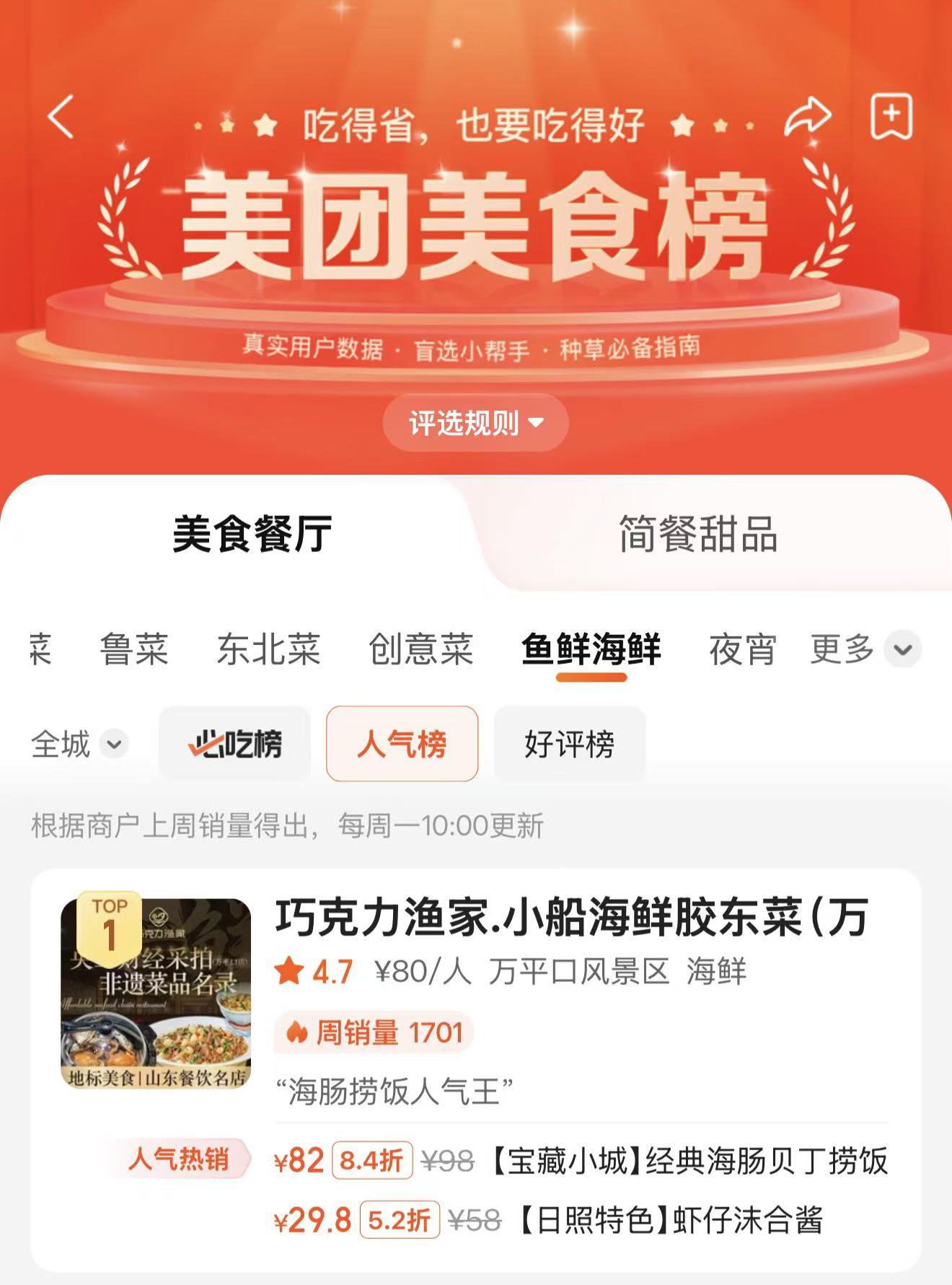Image resolution: width=952 pixels, height=1285 pixels.
Task: Show the 好评榜 ranking
Action: click(x=569, y=744)
